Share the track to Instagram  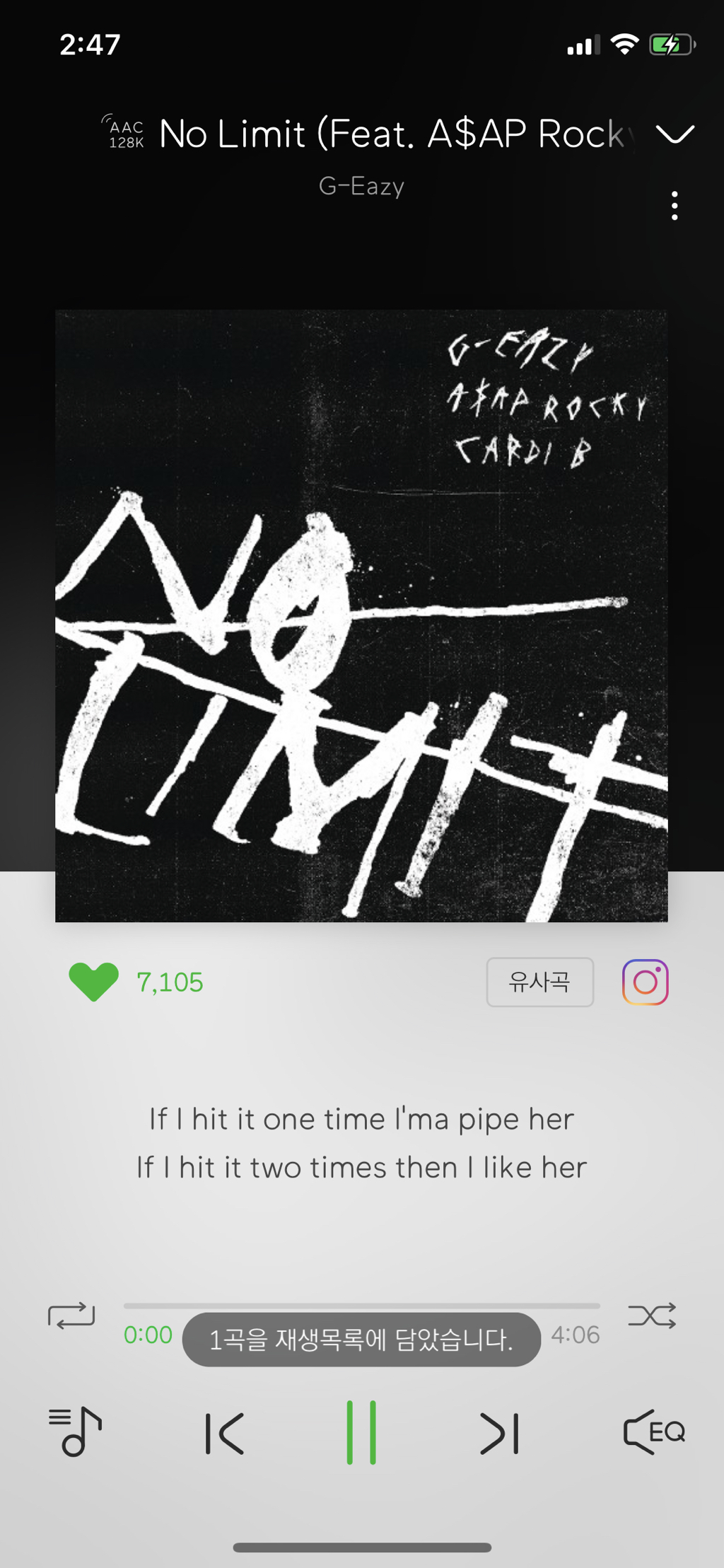point(645,982)
